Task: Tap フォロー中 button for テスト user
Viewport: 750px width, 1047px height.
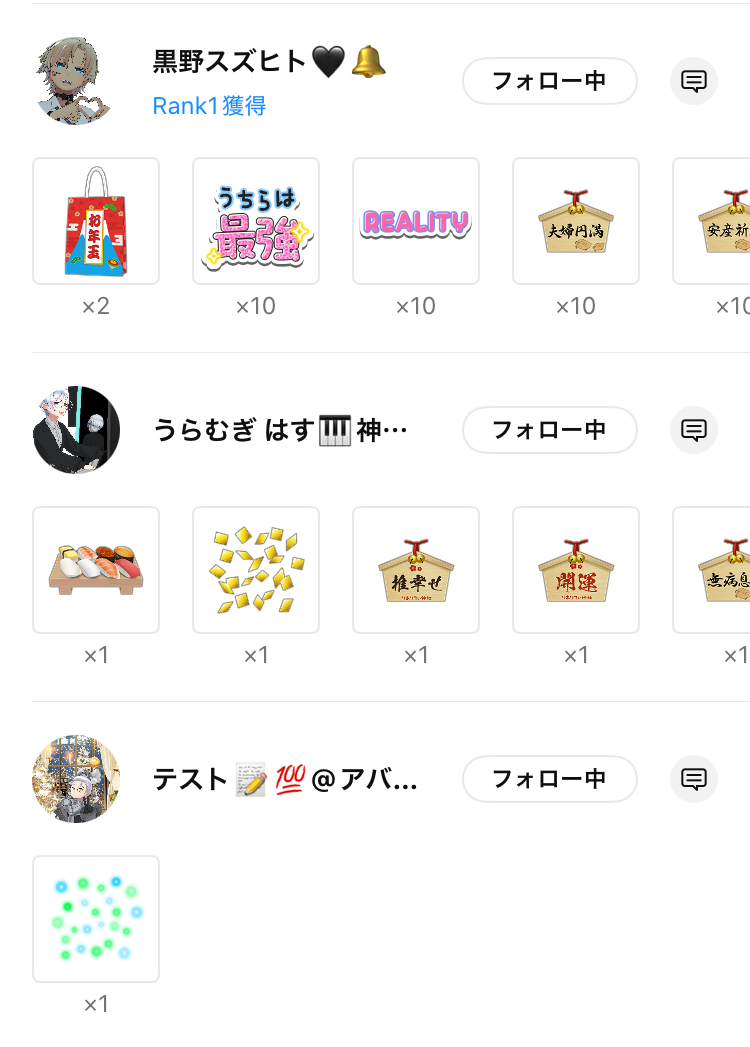Action: [x=549, y=779]
